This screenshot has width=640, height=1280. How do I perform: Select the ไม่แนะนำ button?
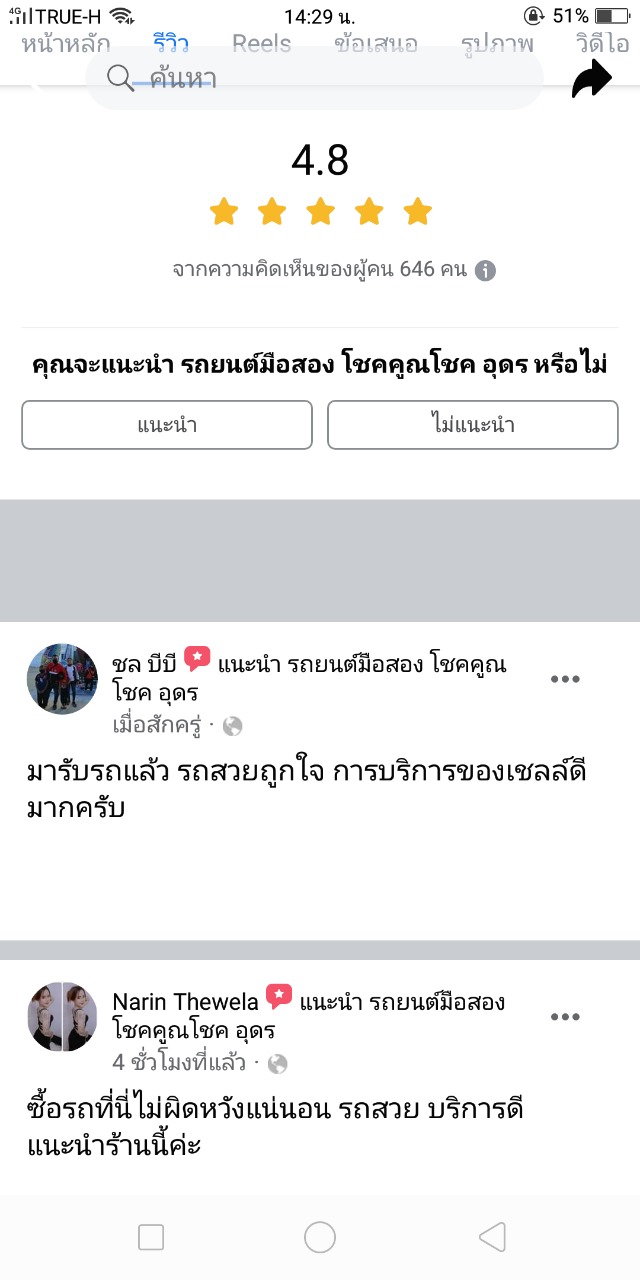pyautogui.click(x=473, y=425)
